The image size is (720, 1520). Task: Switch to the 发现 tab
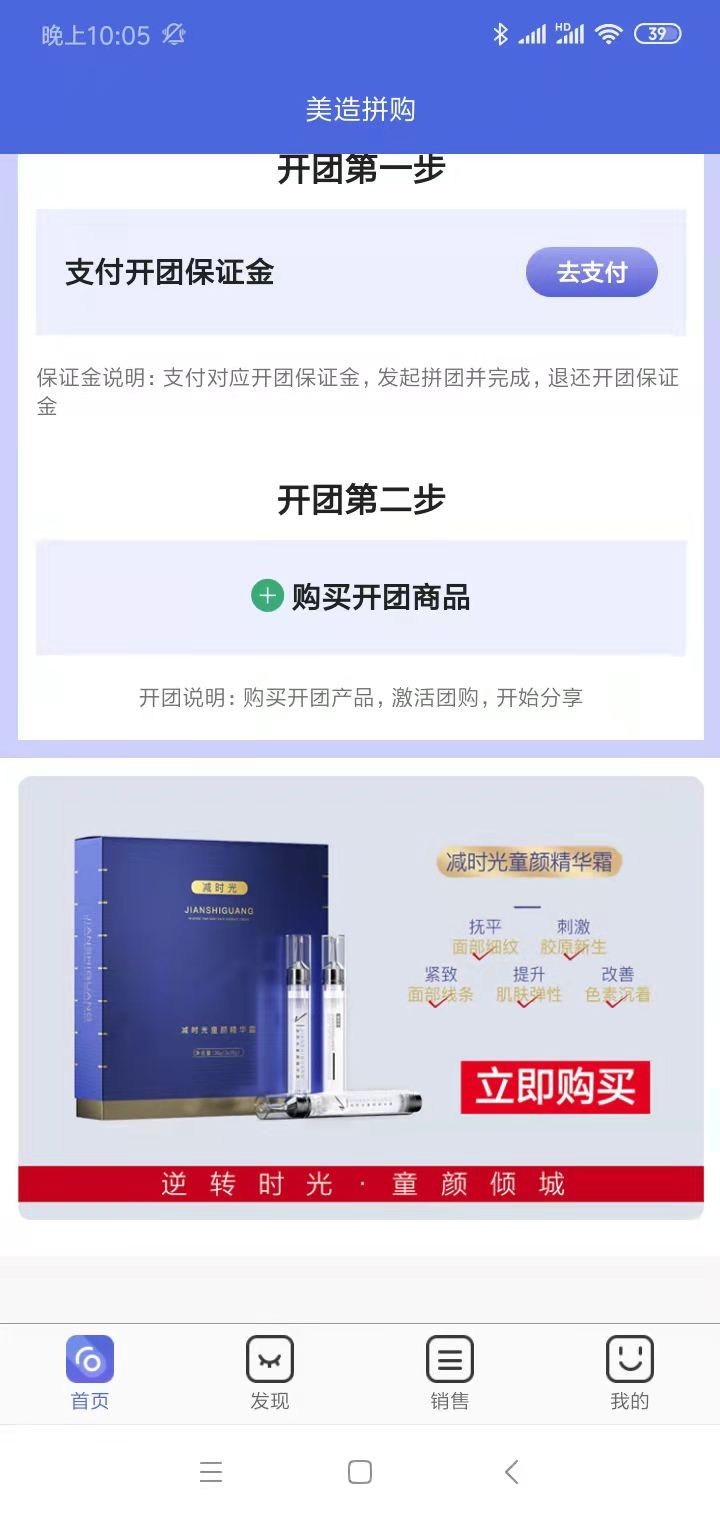(270, 1373)
